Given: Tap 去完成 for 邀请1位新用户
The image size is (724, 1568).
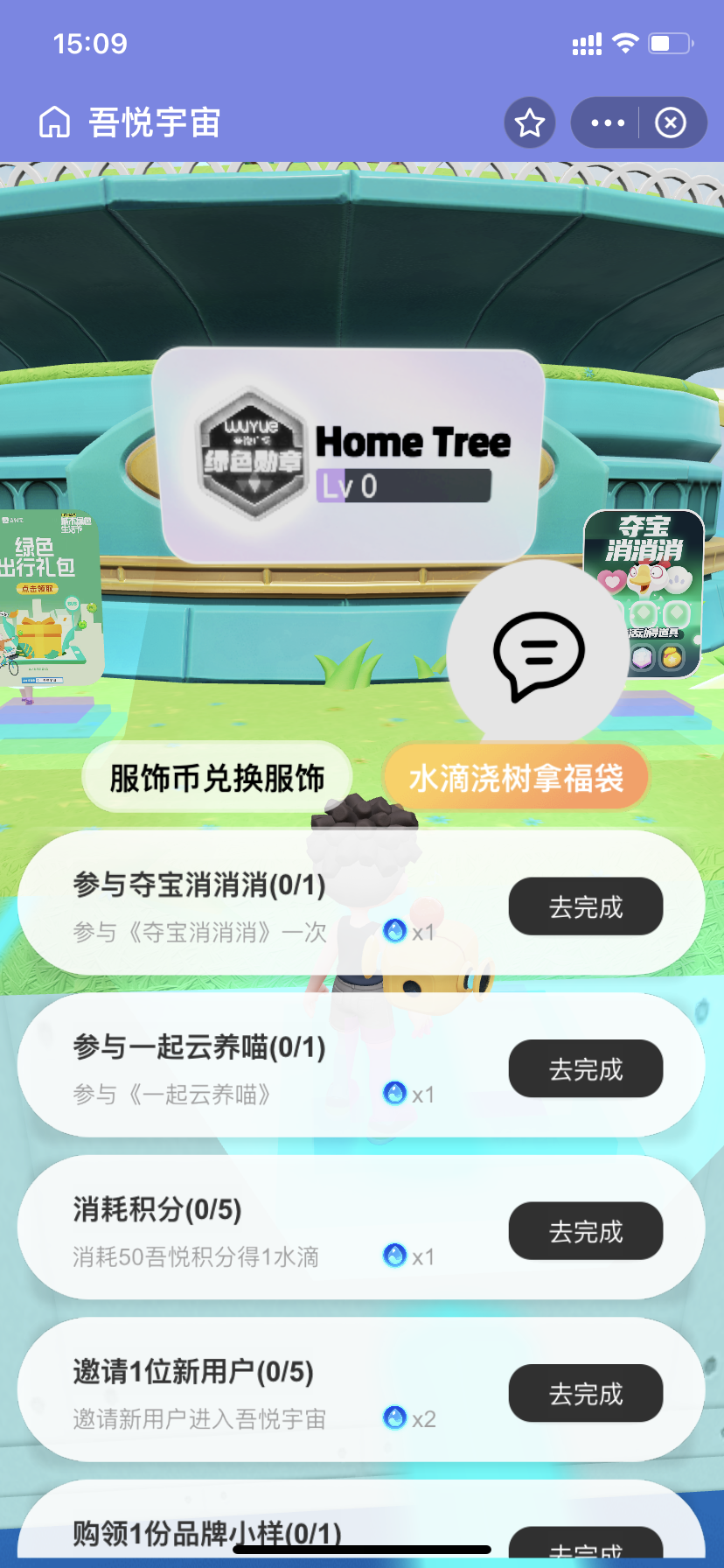Looking at the screenshot, I should (586, 1393).
